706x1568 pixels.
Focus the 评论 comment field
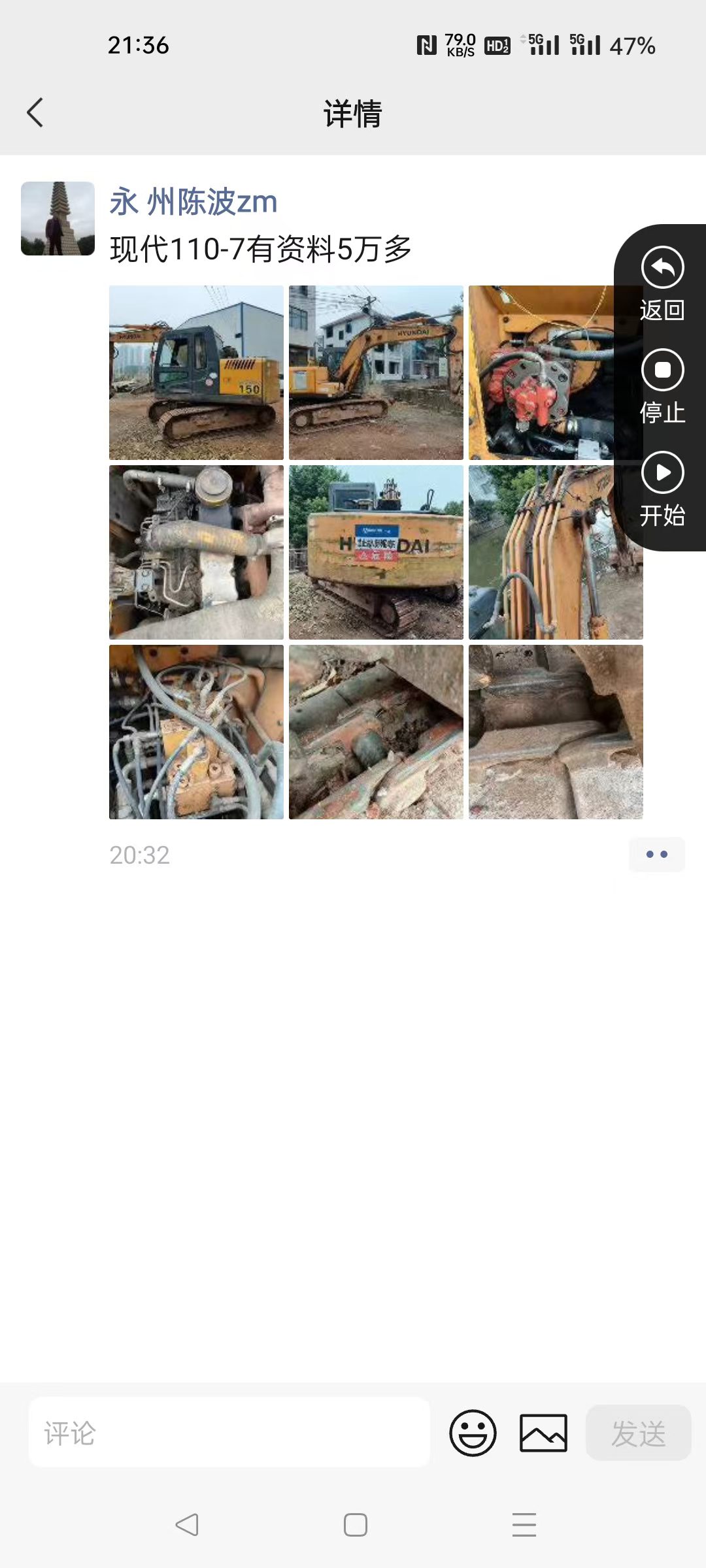coord(229,1433)
